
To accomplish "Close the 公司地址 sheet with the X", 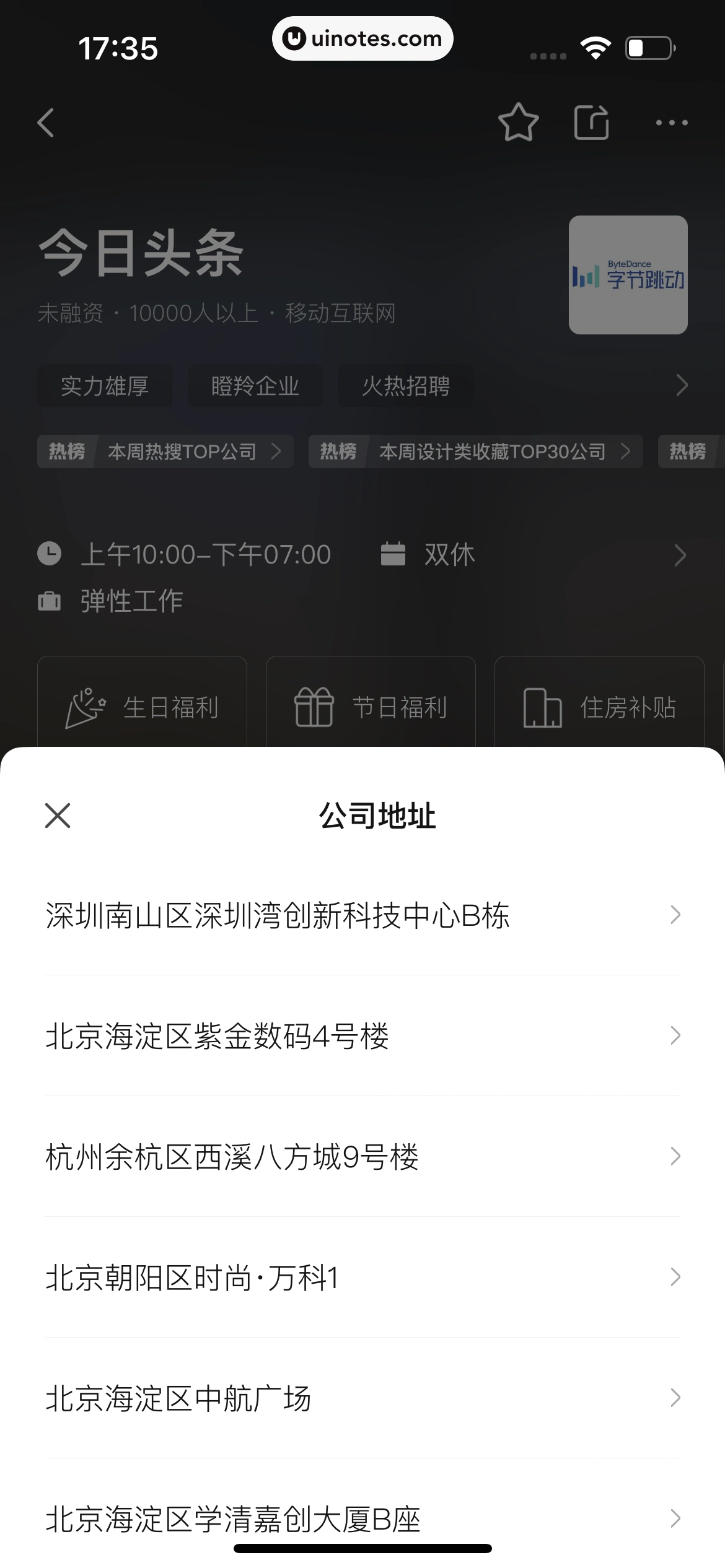I will pyautogui.click(x=57, y=816).
